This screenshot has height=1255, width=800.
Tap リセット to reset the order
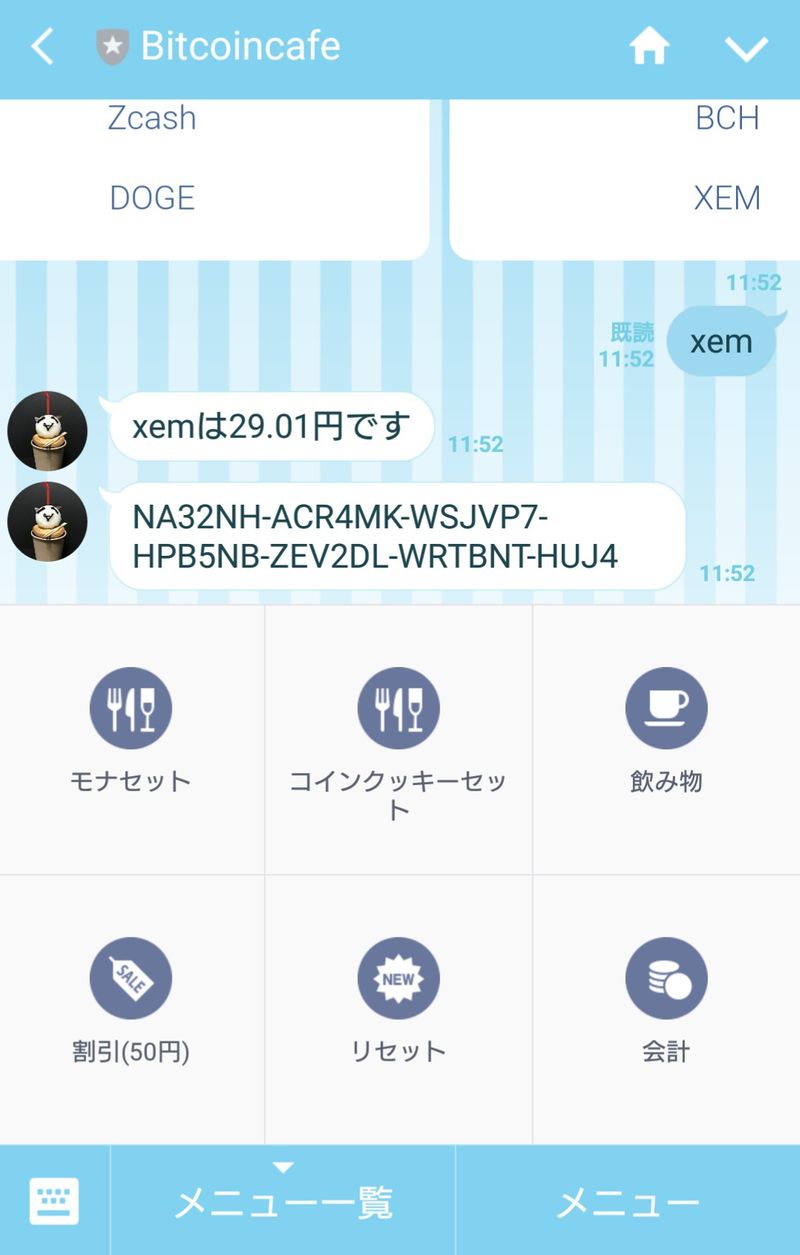pyautogui.click(x=398, y=1008)
